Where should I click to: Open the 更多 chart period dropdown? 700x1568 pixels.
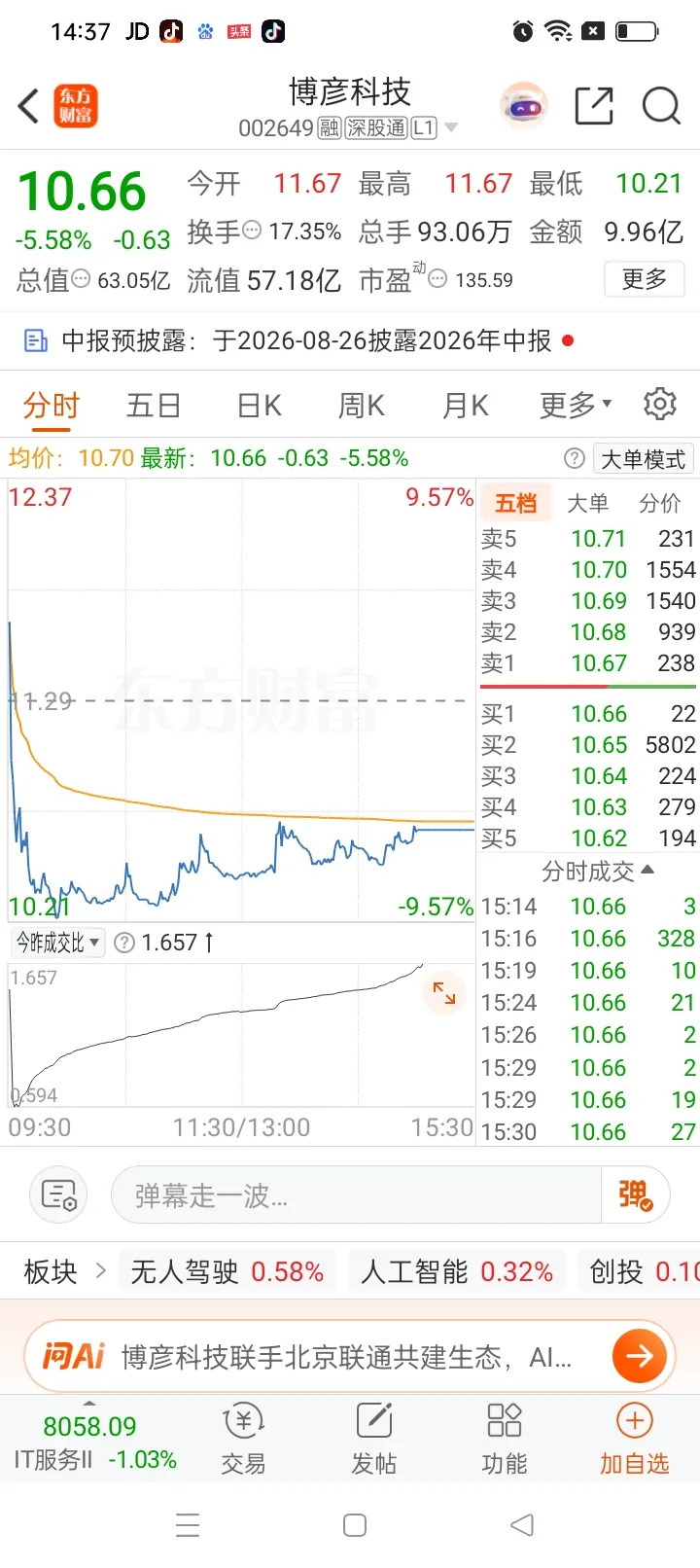(x=576, y=405)
